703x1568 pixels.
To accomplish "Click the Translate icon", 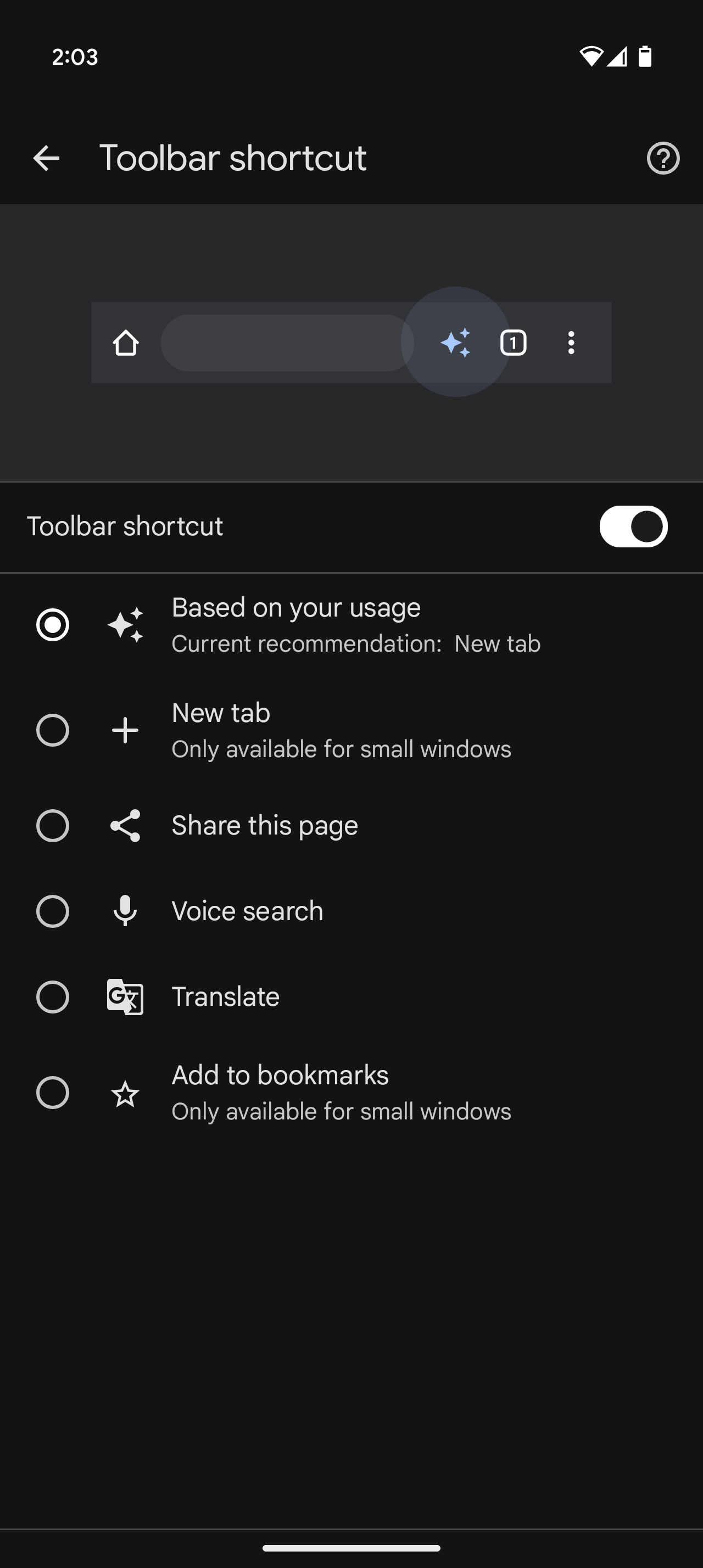I will tap(124, 996).
